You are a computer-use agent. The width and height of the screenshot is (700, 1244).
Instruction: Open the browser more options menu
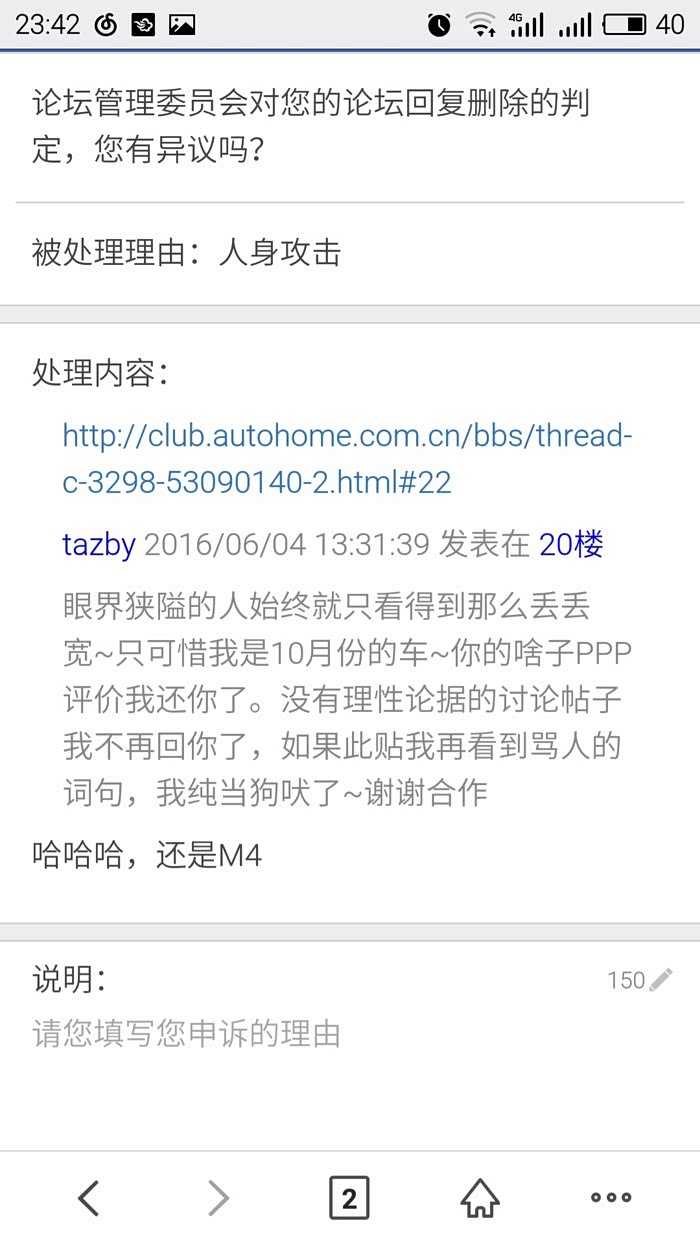[x=610, y=1197]
